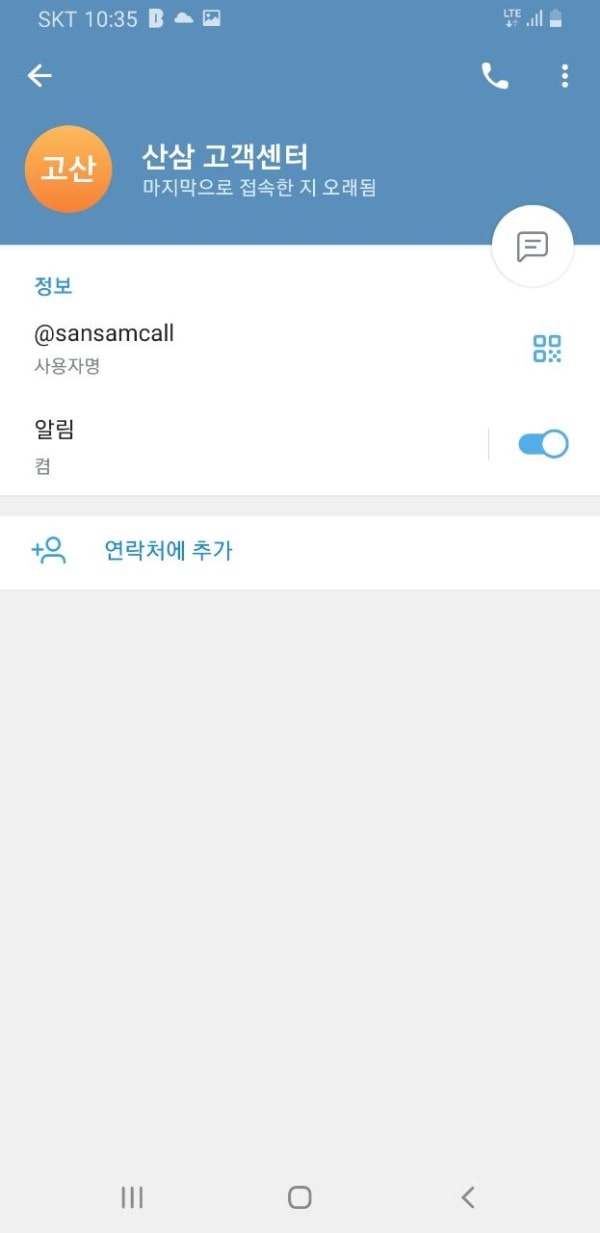The width and height of the screenshot is (600, 1233).
Task: Turn off the 알림 switch
Action: point(543,444)
